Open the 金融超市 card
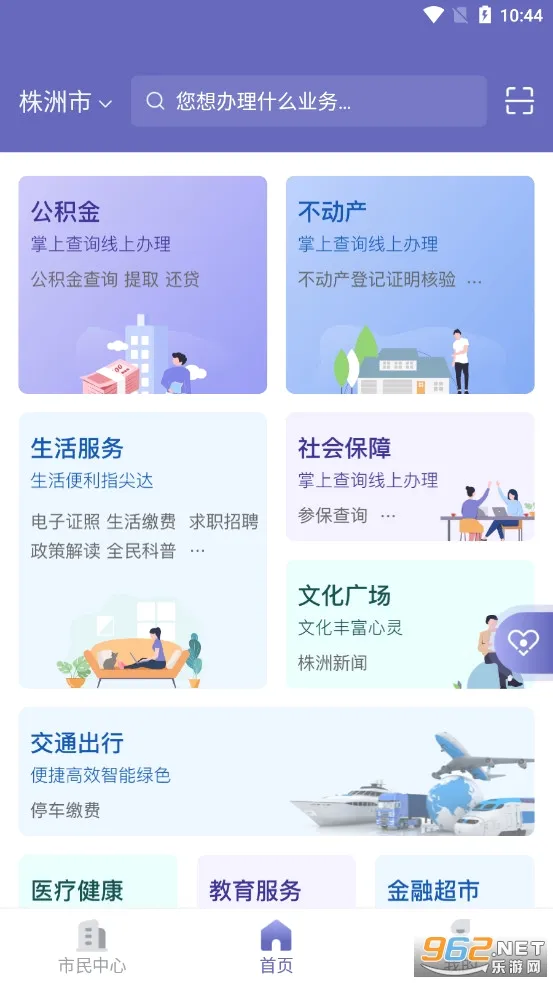 pos(455,882)
